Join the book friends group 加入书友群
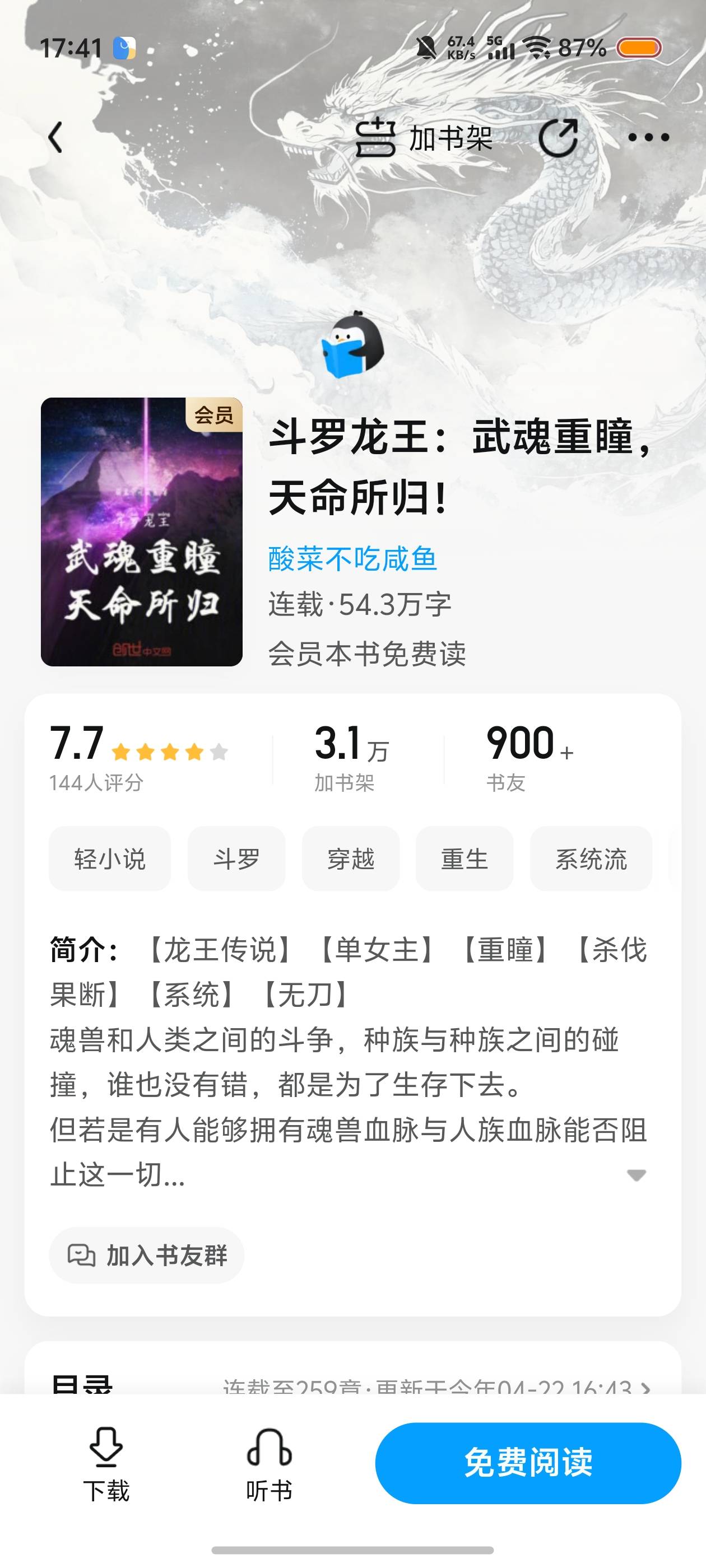The image size is (706, 1568). point(147,1255)
